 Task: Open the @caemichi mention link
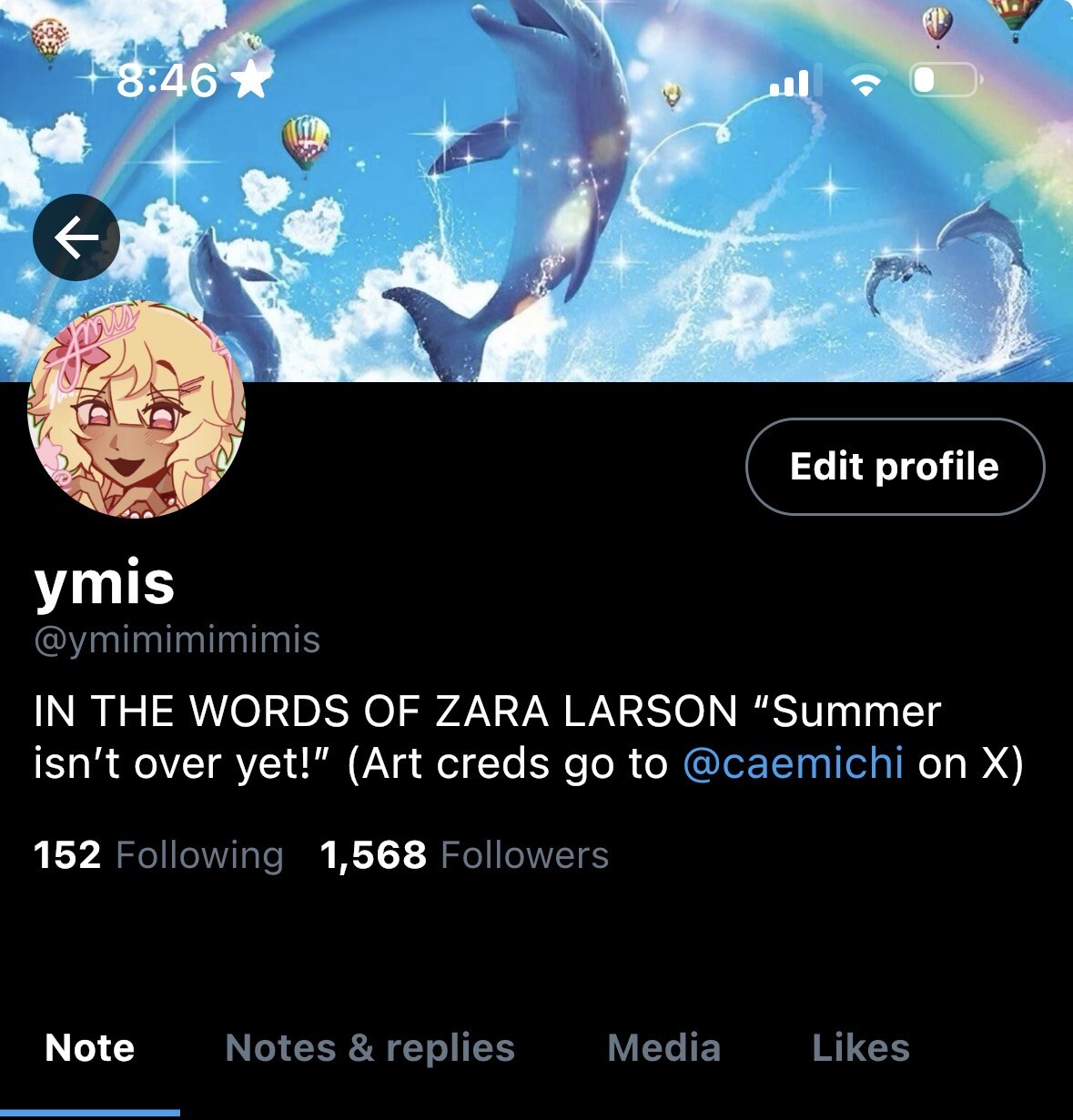[x=792, y=763]
